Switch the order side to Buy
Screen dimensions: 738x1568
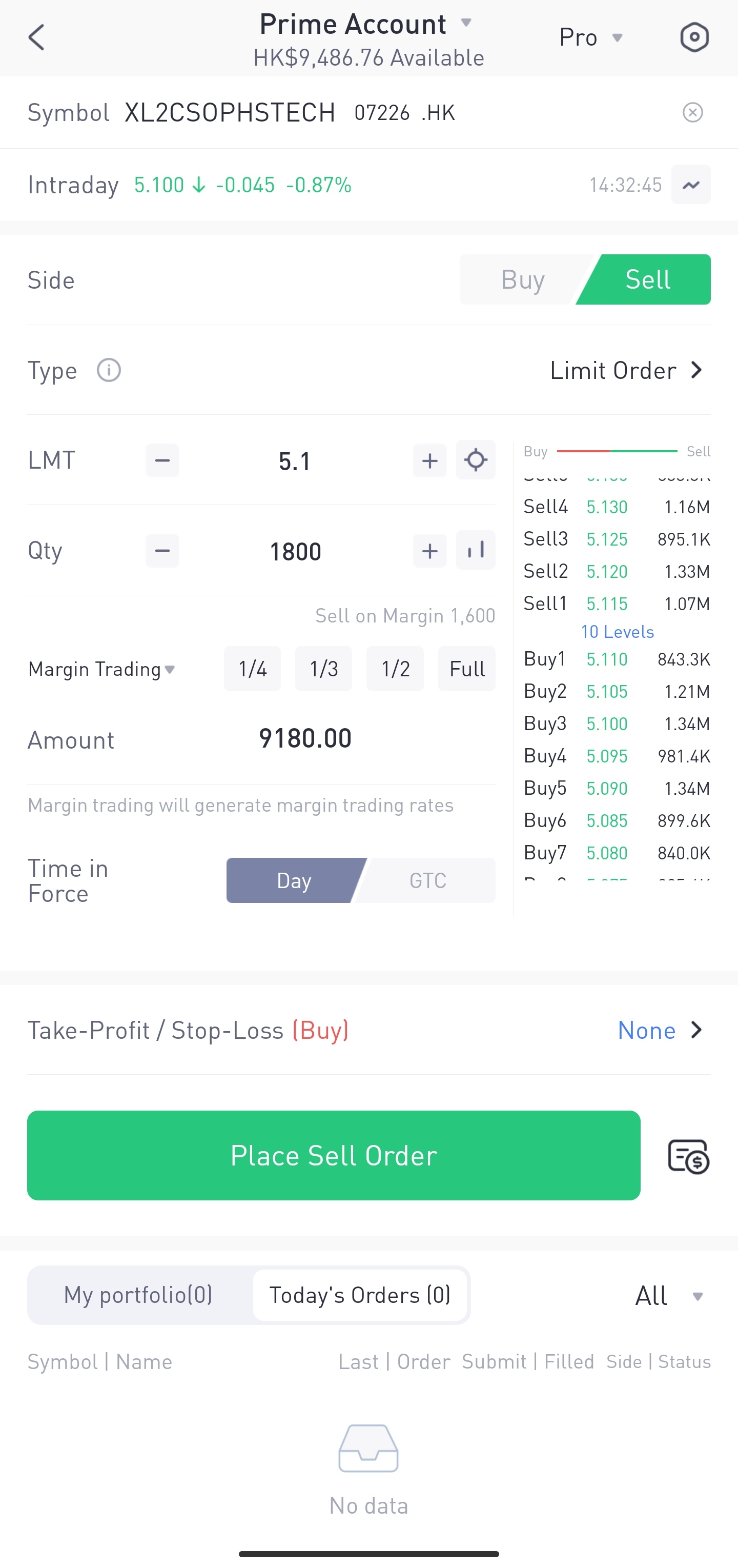point(521,279)
